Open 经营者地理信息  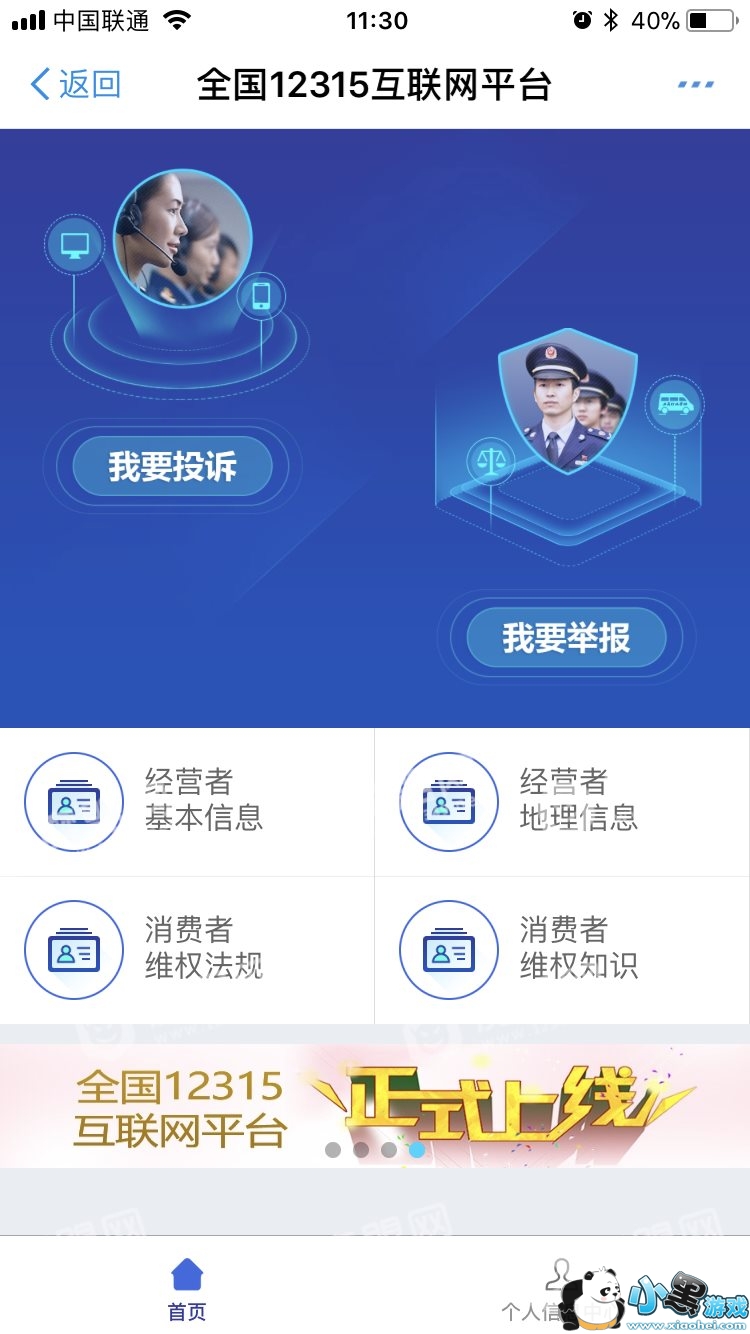tap(562, 801)
